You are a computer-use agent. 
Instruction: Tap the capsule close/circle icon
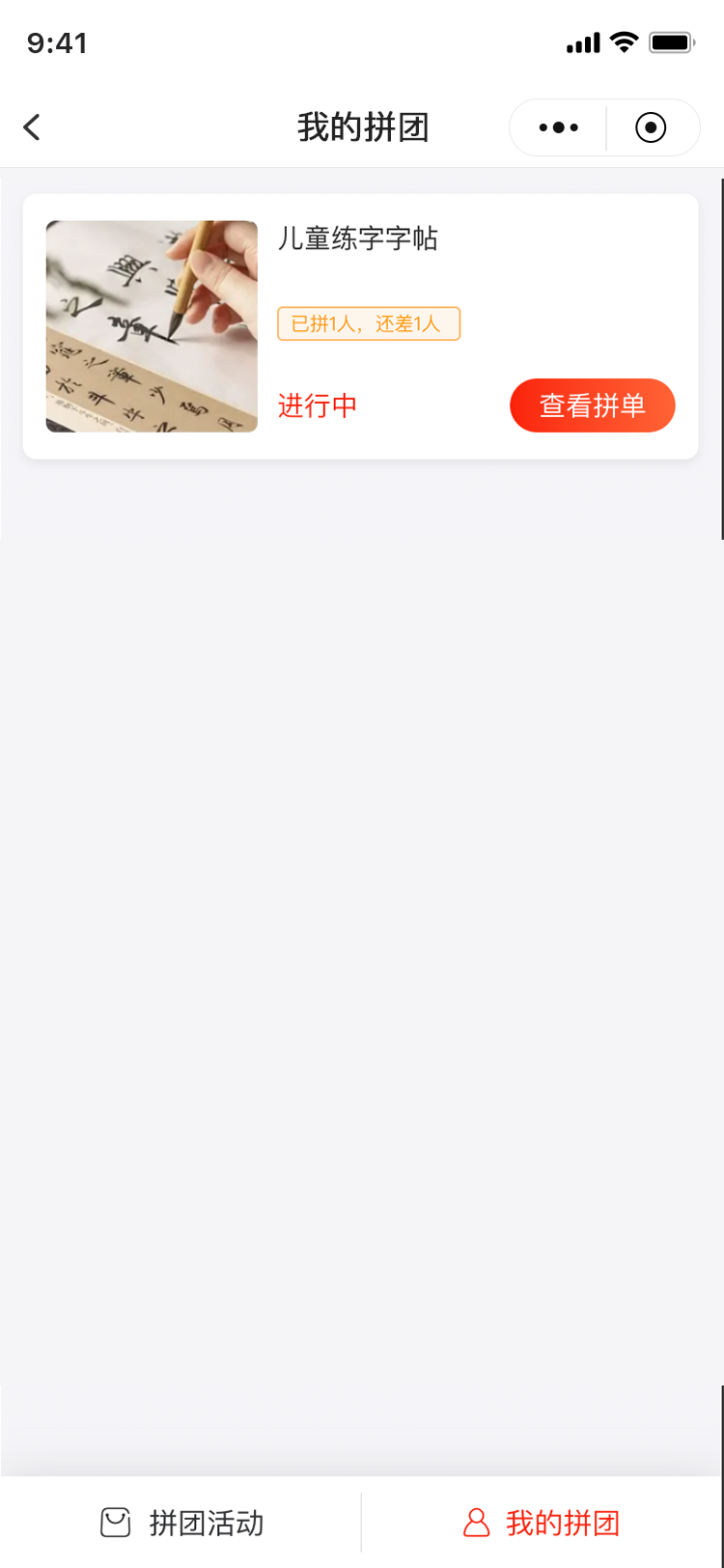[651, 126]
